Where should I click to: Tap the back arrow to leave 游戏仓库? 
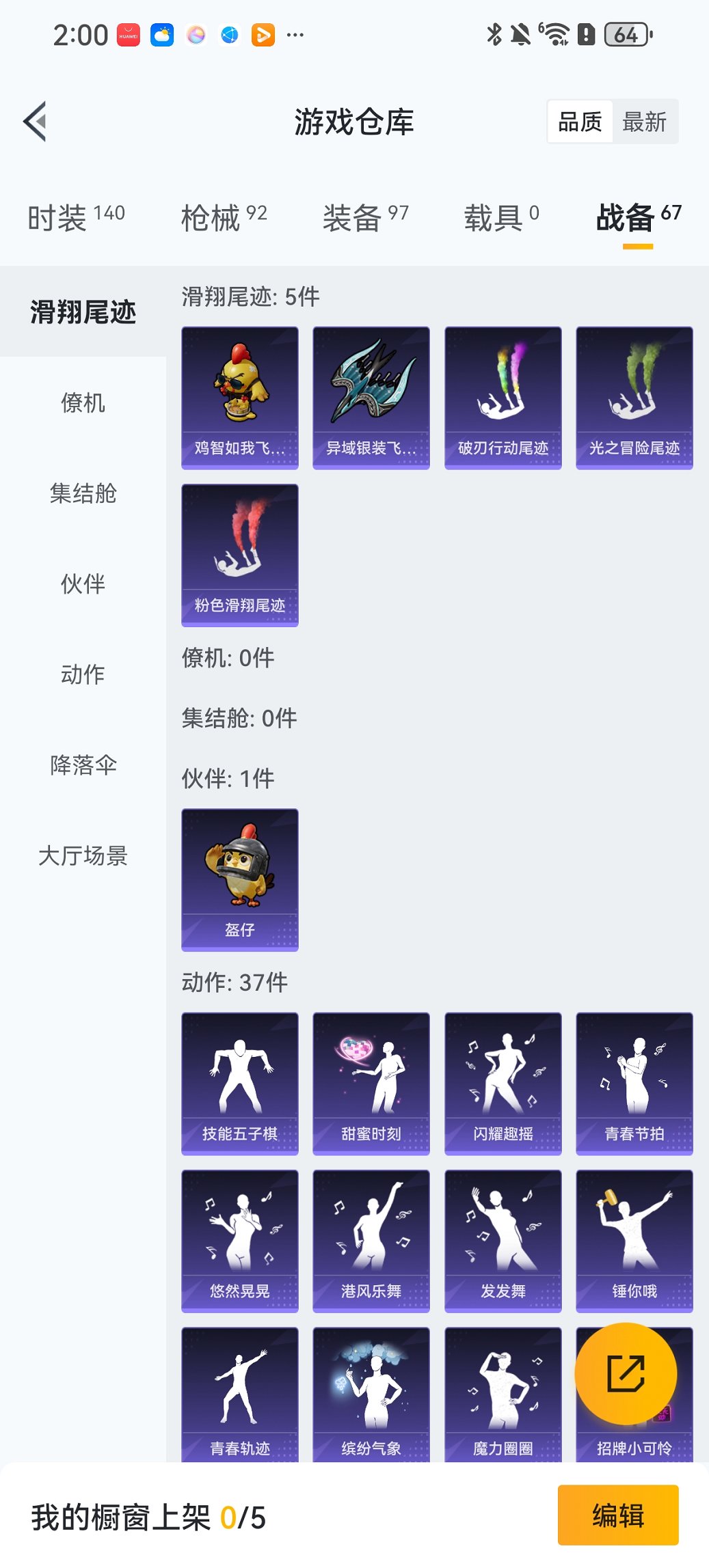pyautogui.click(x=36, y=120)
